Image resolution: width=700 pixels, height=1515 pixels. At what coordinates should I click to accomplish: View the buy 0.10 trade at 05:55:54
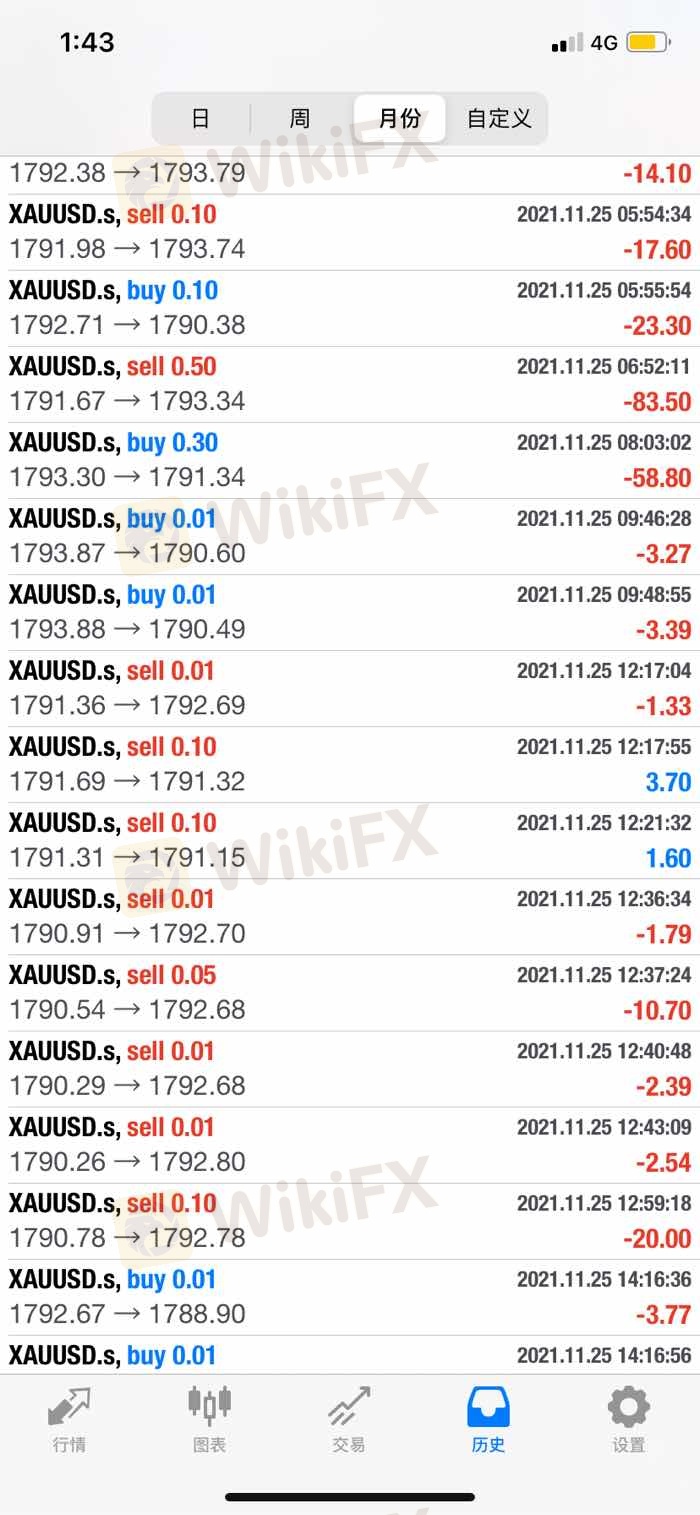click(x=350, y=308)
